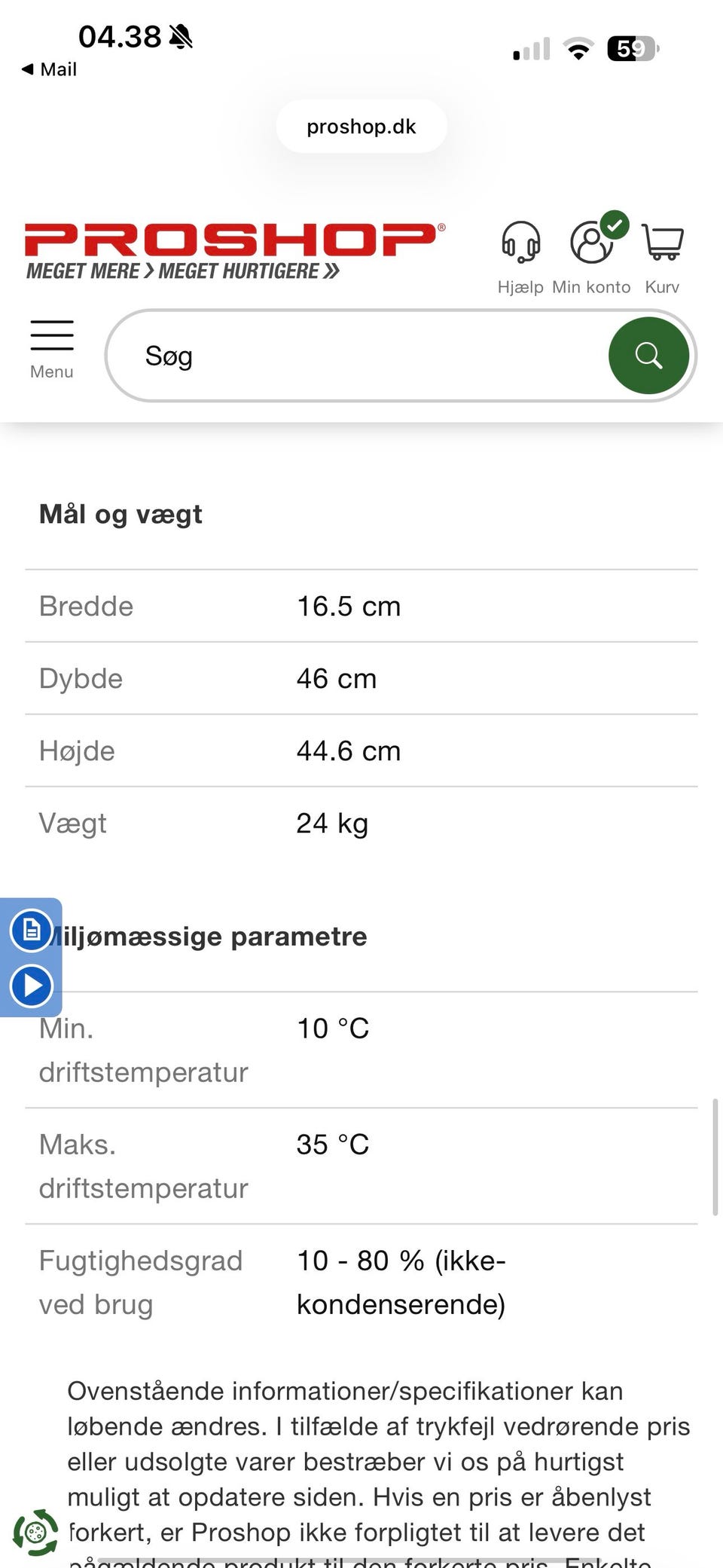Go to the Proshop homepage logo
The width and height of the screenshot is (723, 1568).
[233, 250]
